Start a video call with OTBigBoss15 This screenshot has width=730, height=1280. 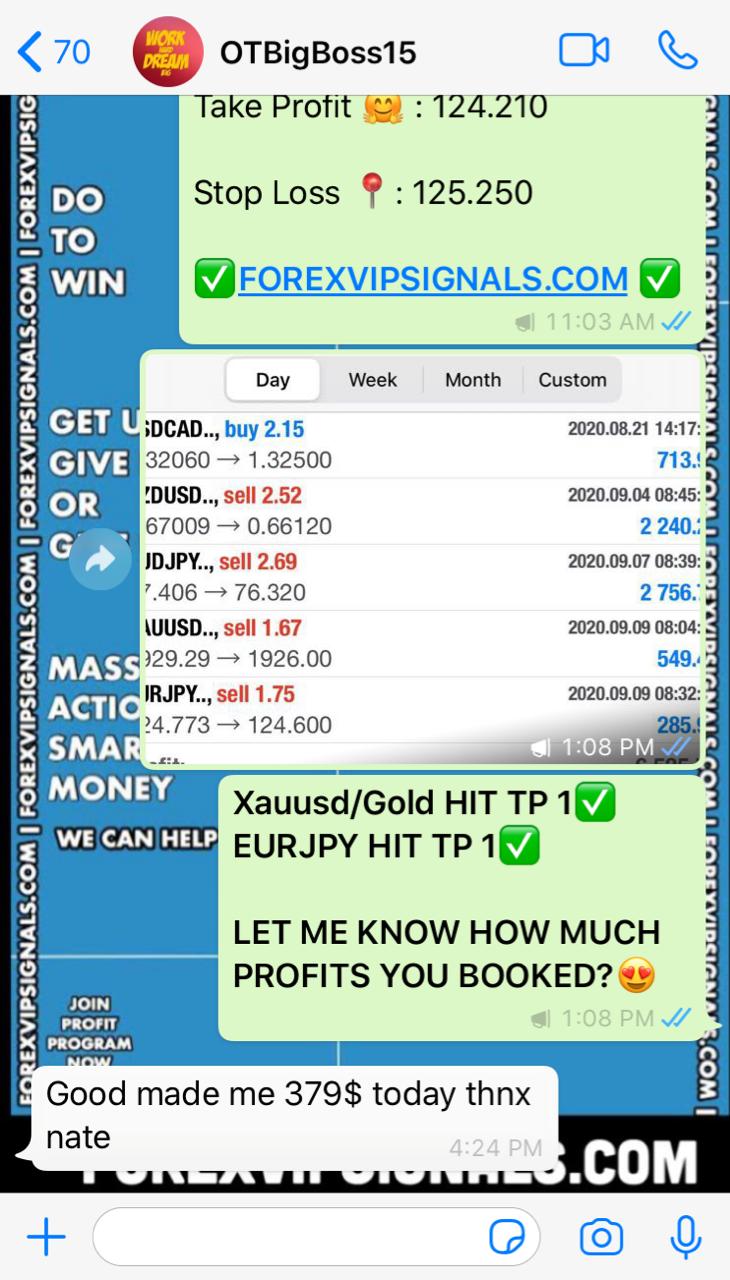click(584, 51)
